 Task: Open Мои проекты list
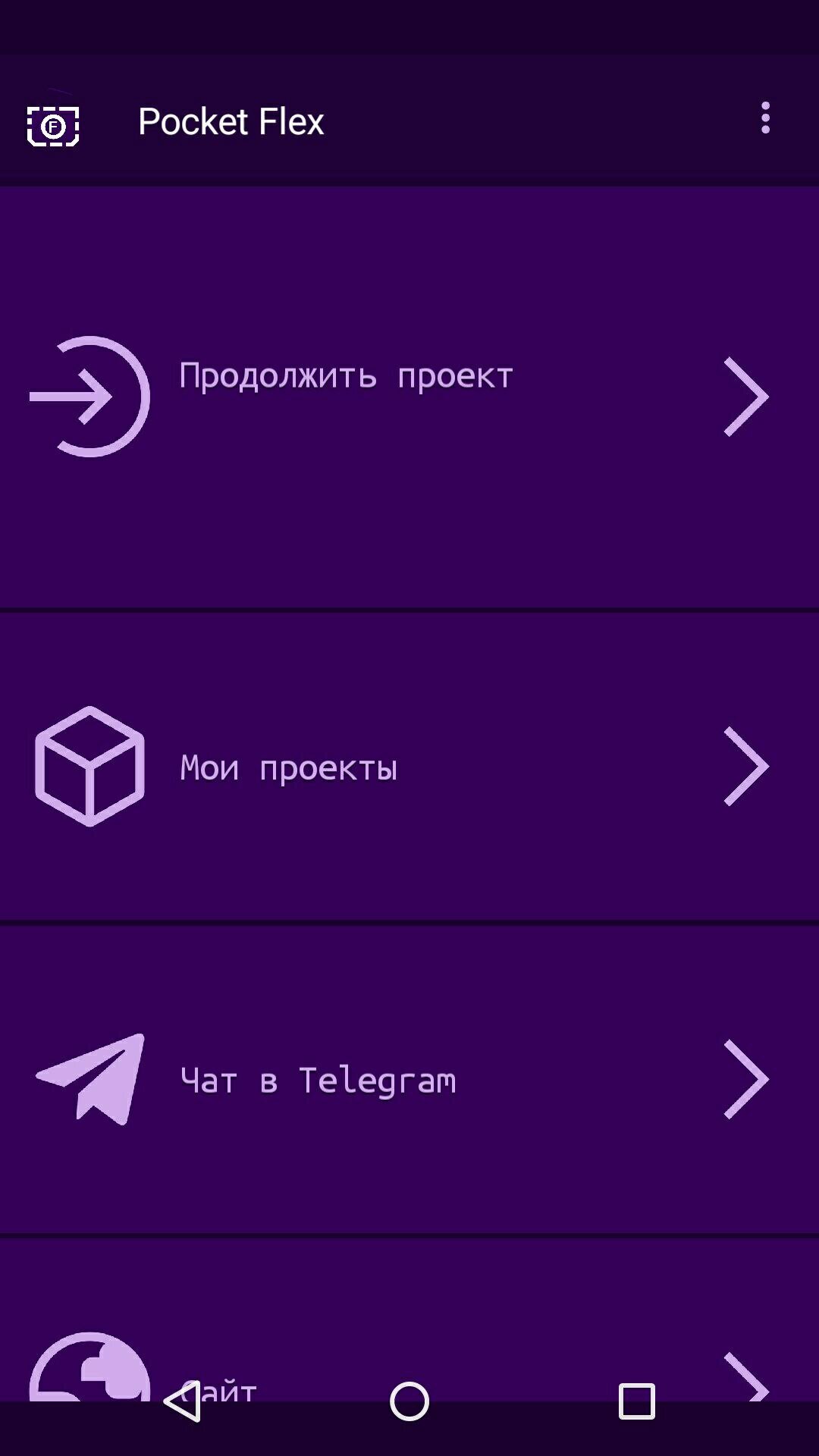pyautogui.click(x=409, y=767)
